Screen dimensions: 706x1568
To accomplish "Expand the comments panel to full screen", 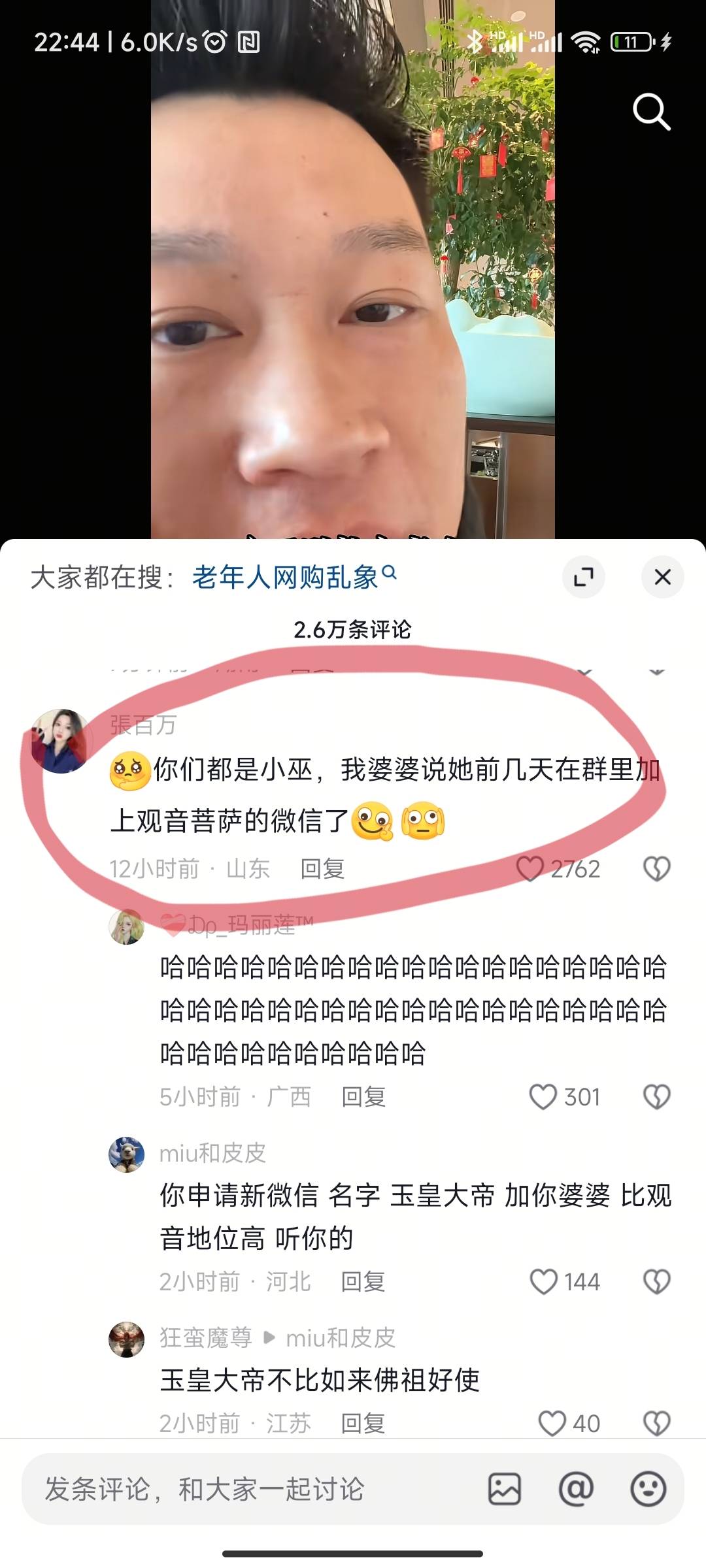I will (x=583, y=577).
